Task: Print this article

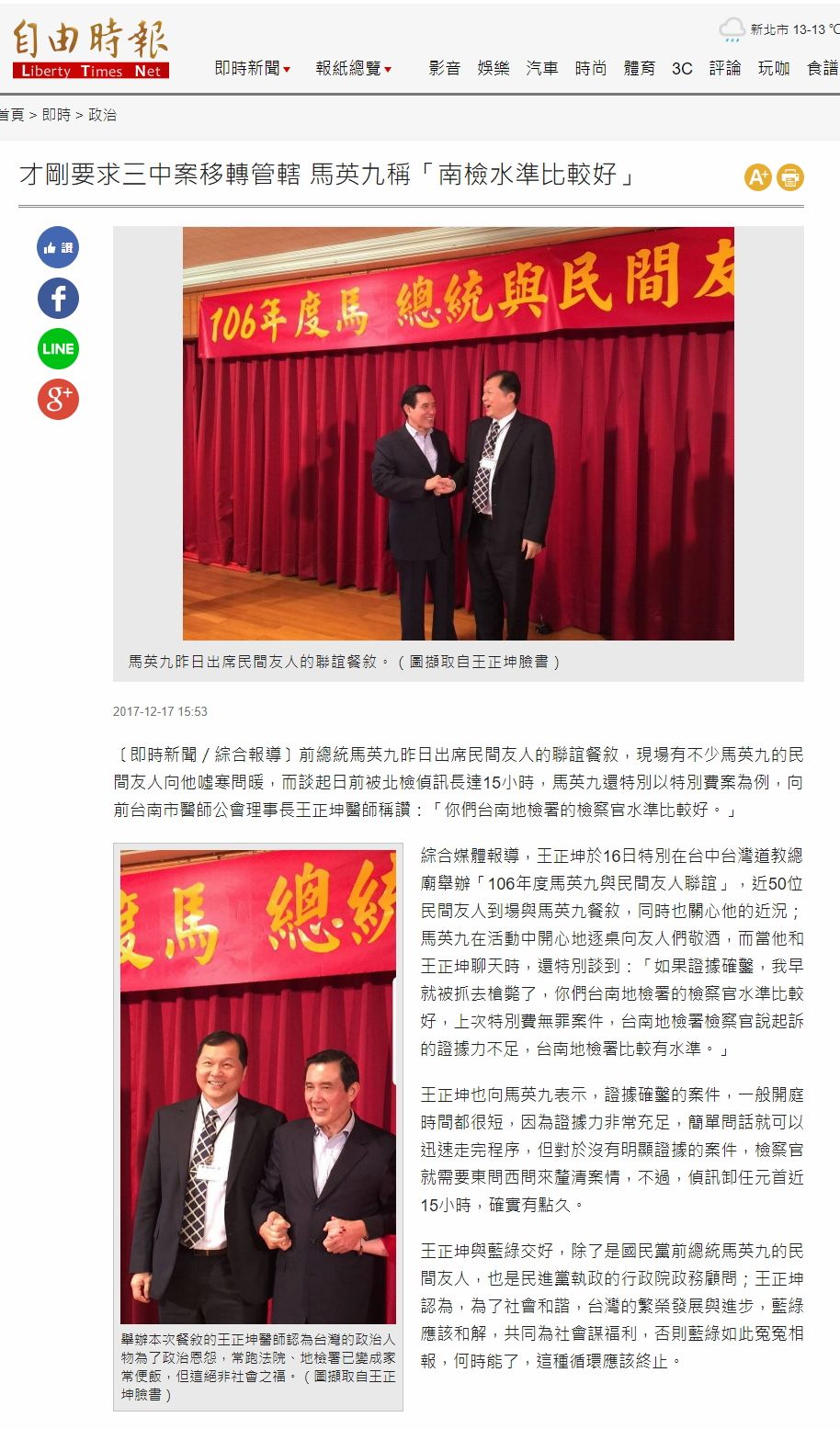Action: (x=790, y=177)
